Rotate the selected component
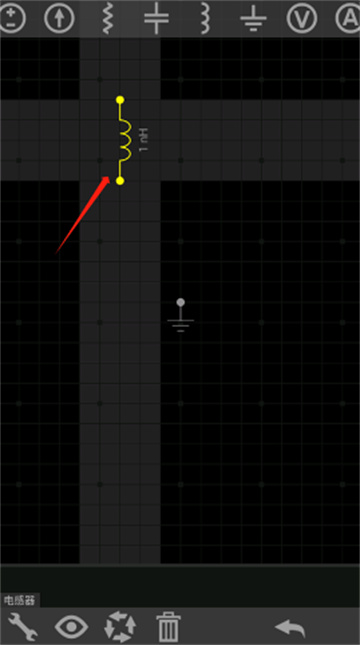This screenshot has width=360, height=645. point(120,626)
